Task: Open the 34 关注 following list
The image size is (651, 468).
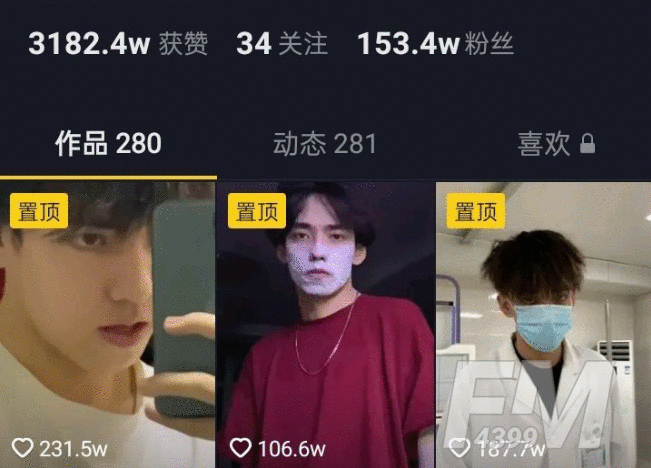Action: point(284,44)
